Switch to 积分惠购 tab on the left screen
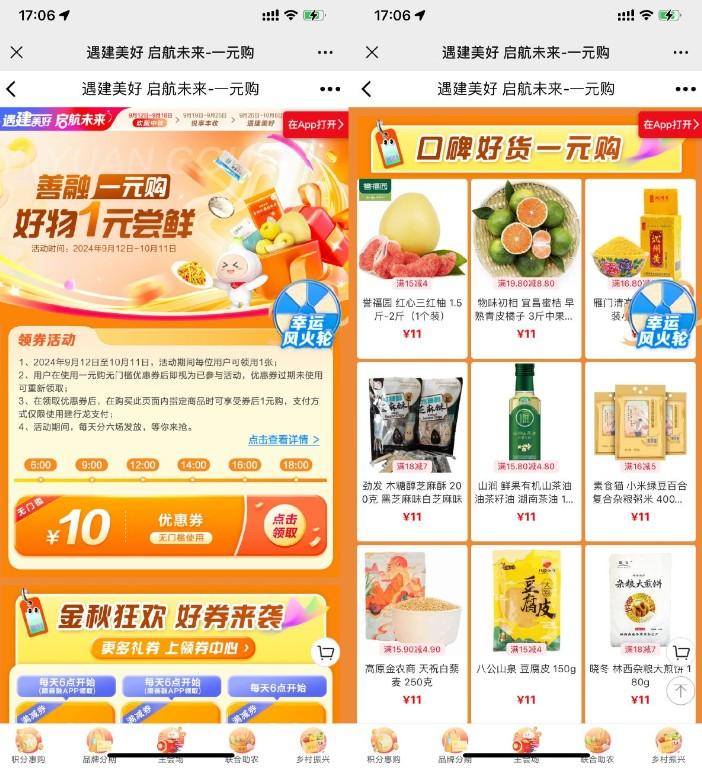 pyautogui.click(x=28, y=746)
